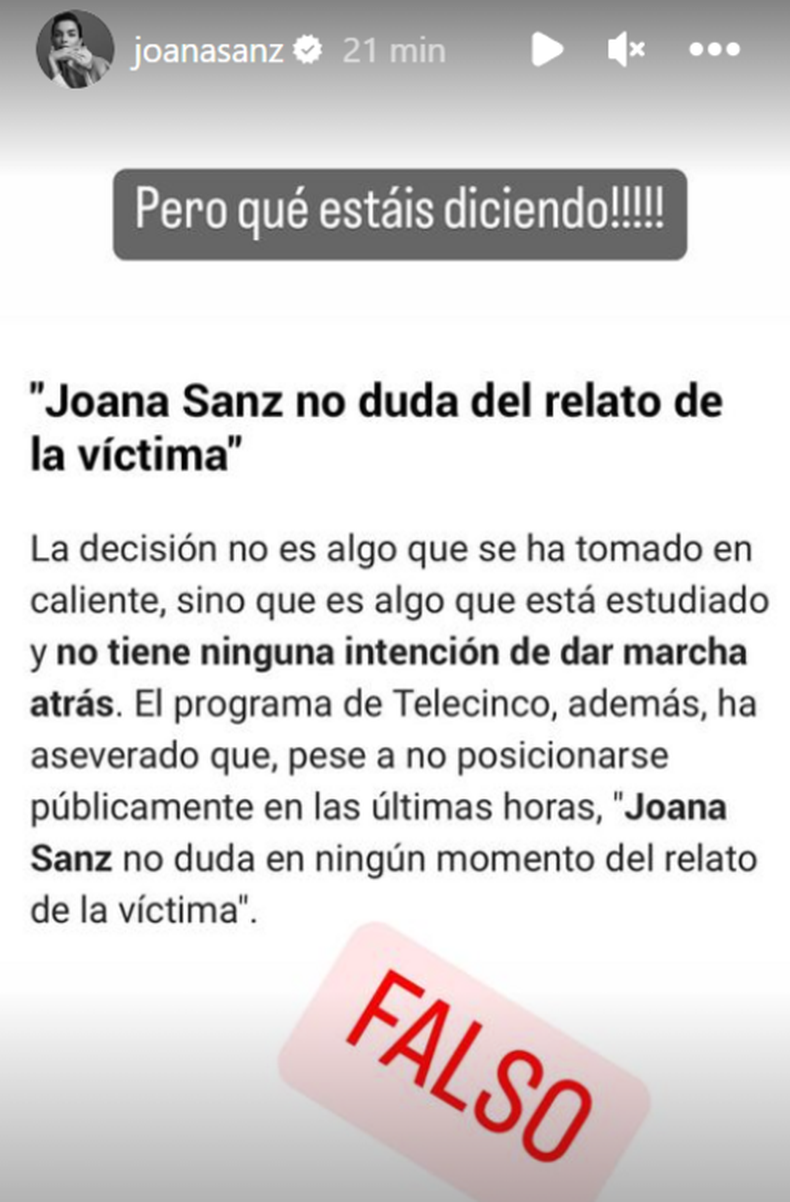Tap the play button to resume the story

546,49
